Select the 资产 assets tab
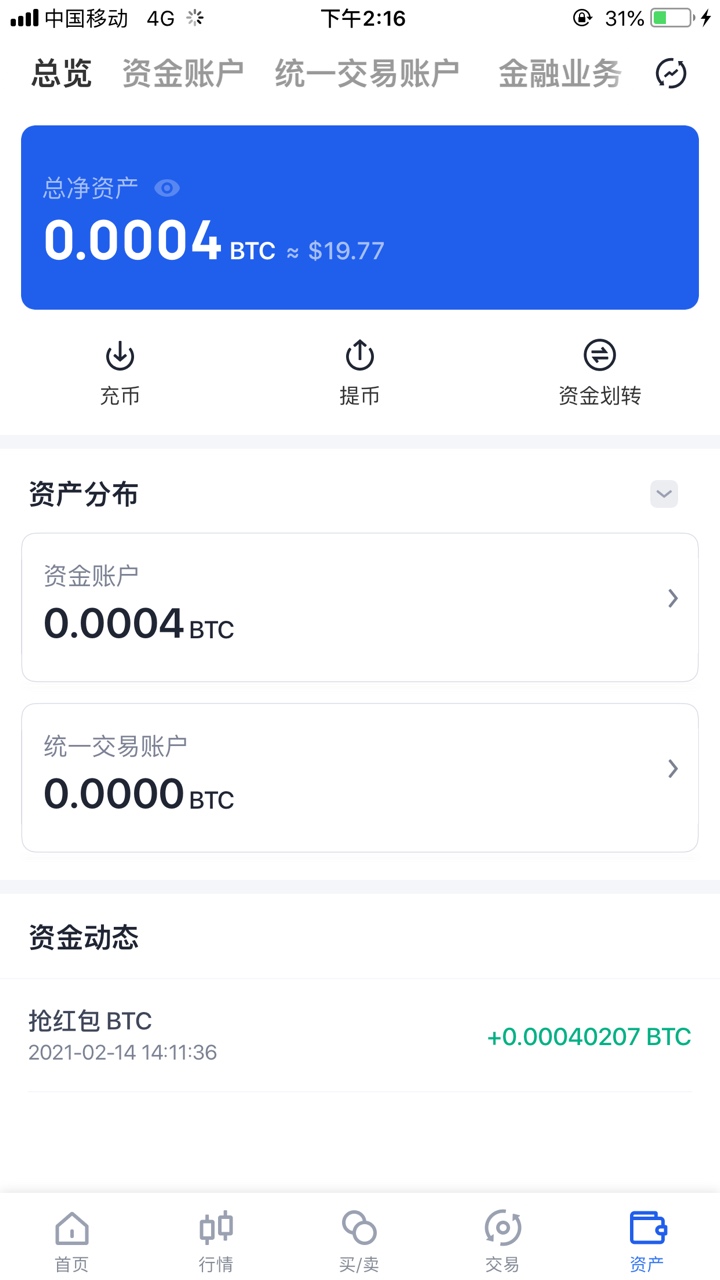The height and width of the screenshot is (1280, 720). [x=647, y=1241]
